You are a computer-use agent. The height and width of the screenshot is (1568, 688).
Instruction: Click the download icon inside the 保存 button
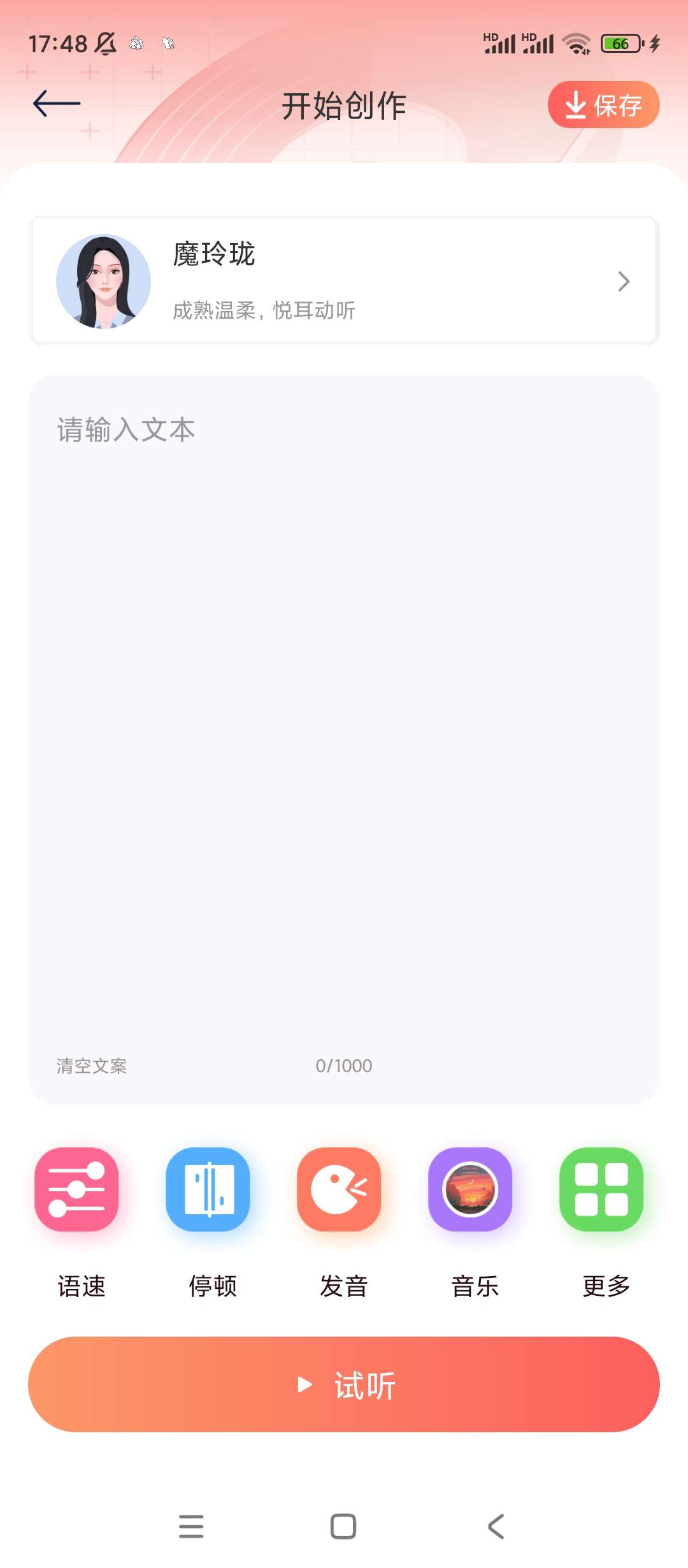pyautogui.click(x=575, y=105)
